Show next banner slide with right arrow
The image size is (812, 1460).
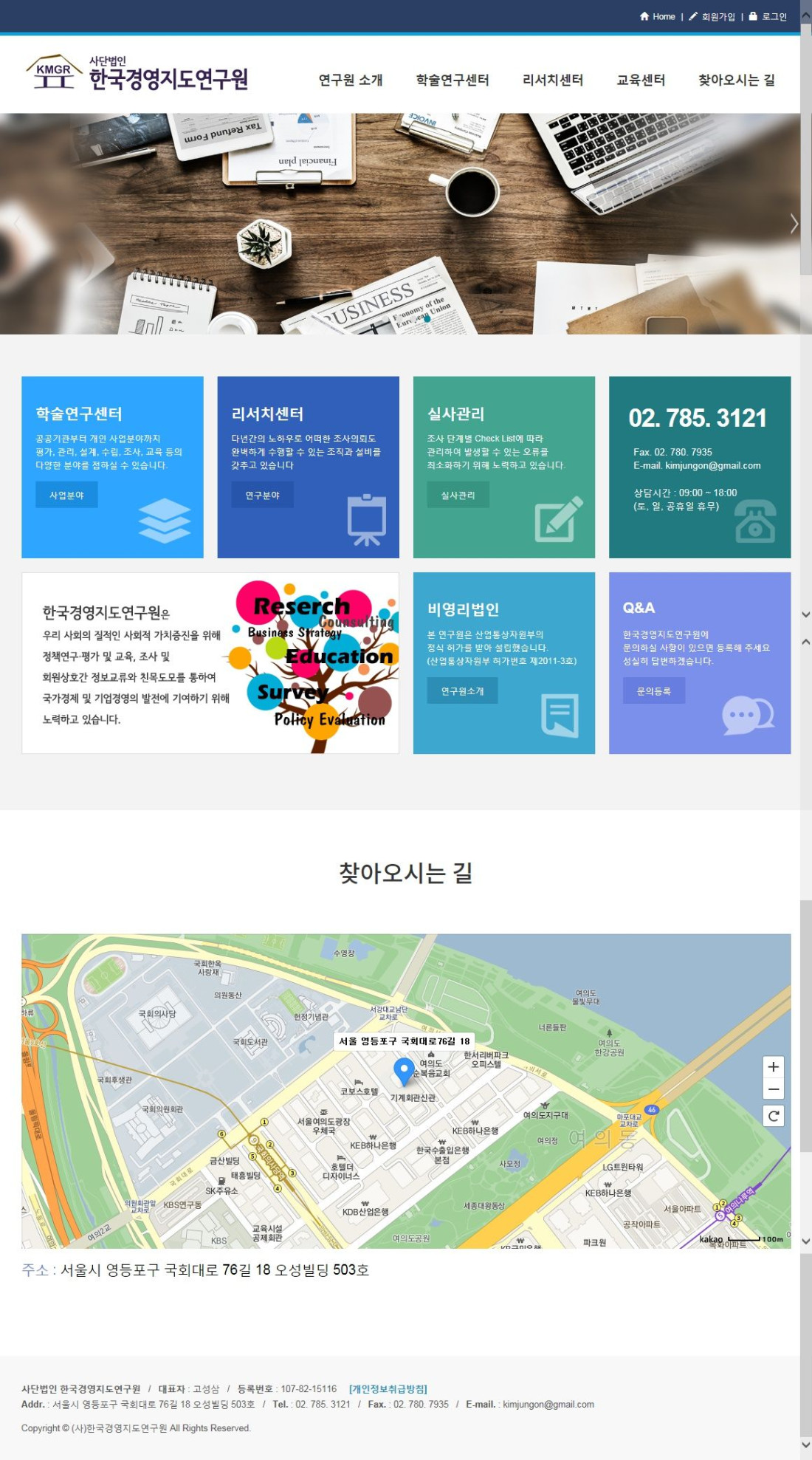pos(794,224)
